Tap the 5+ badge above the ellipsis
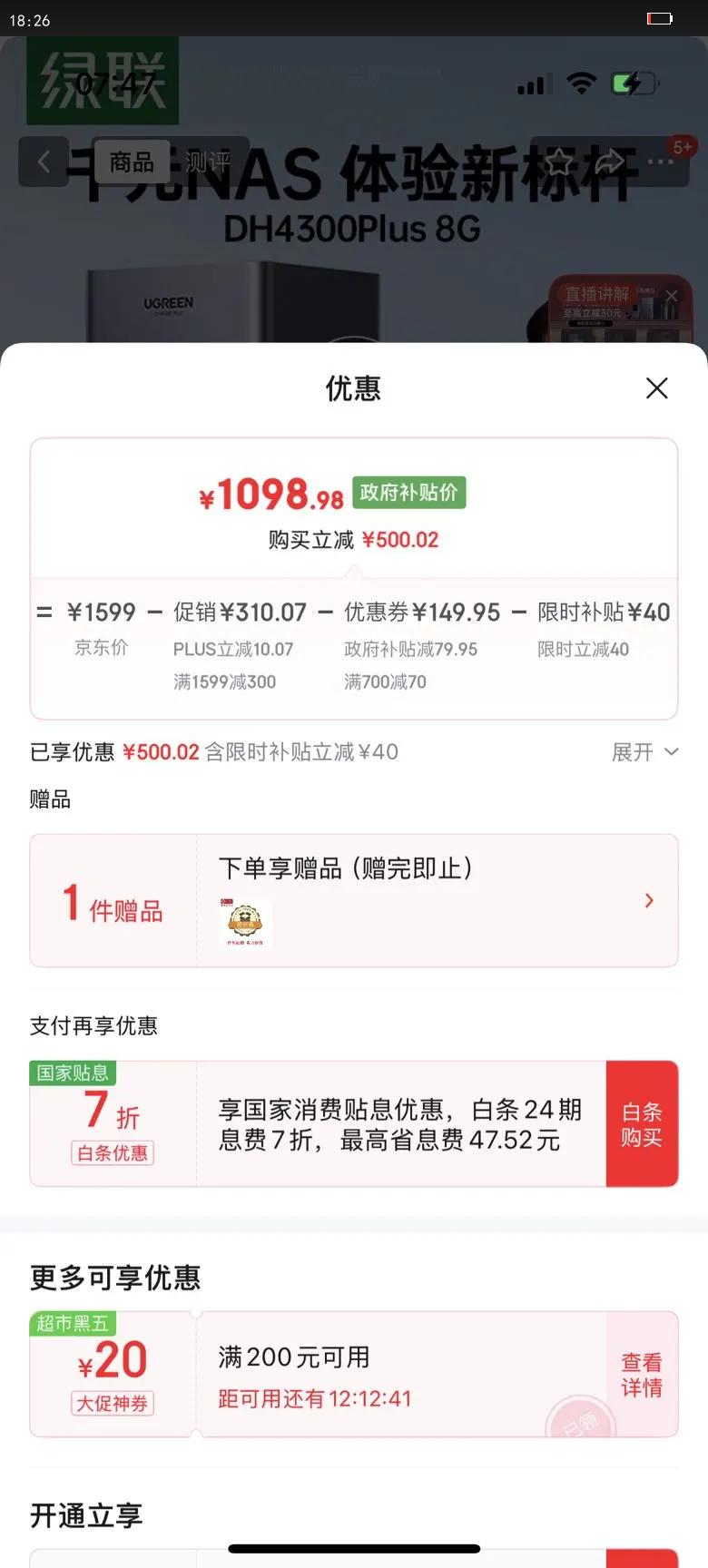Viewport: 708px width, 1568px height. pyautogui.click(x=683, y=146)
